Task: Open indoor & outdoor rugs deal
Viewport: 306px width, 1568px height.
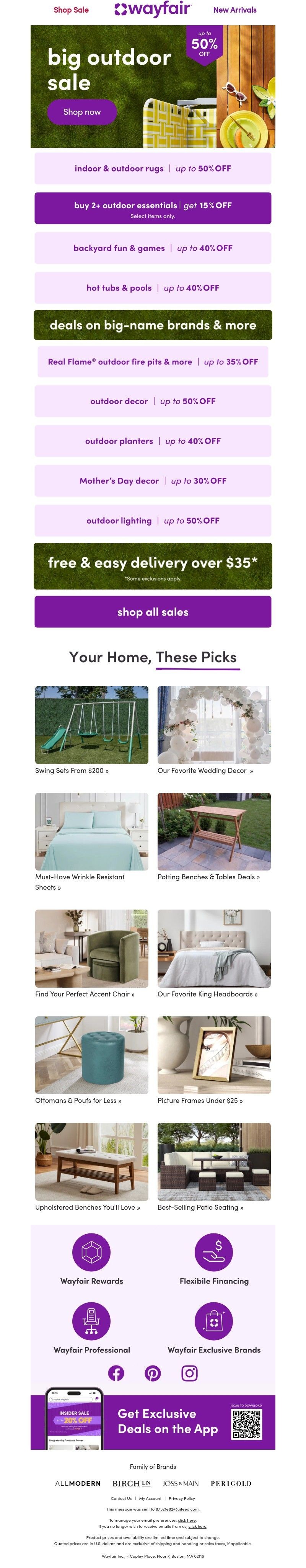Action: point(153,168)
